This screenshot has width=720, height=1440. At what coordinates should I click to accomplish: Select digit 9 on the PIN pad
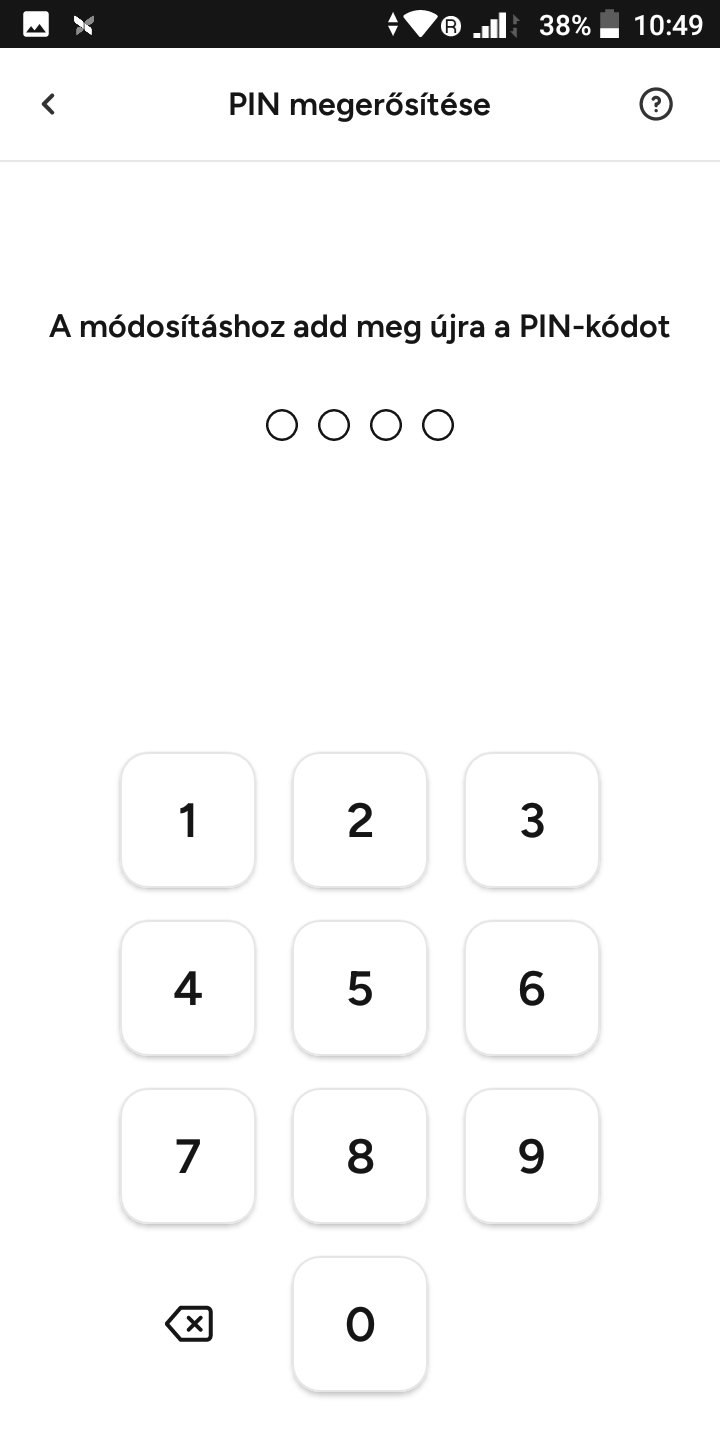coord(532,1156)
